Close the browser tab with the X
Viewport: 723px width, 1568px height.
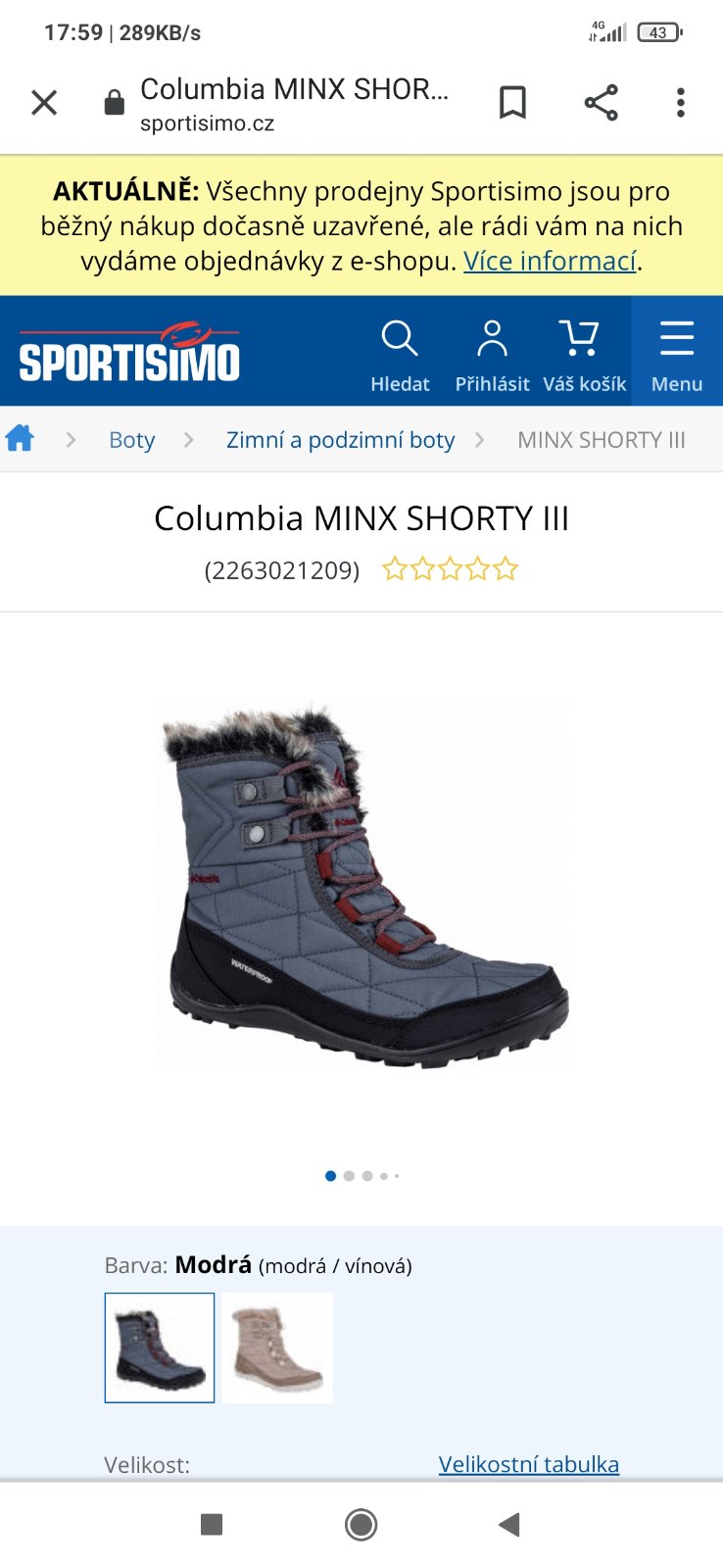[44, 103]
